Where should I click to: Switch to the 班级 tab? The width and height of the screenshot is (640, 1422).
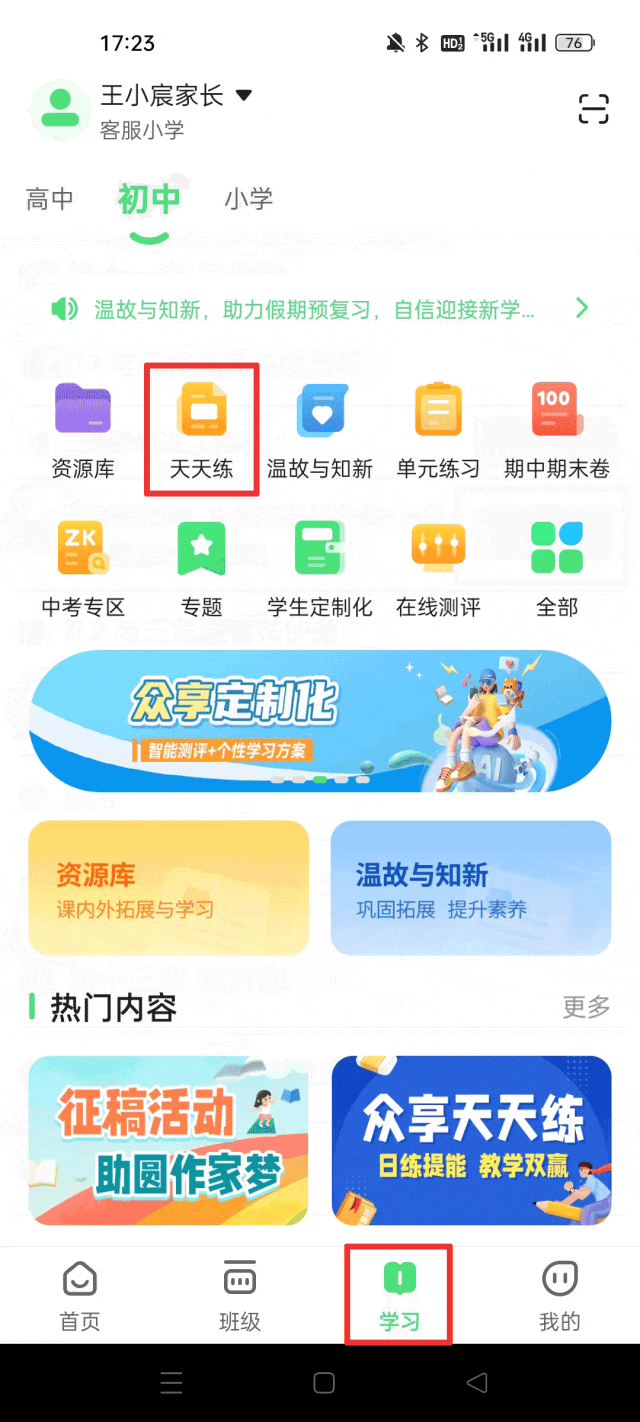click(x=240, y=1295)
